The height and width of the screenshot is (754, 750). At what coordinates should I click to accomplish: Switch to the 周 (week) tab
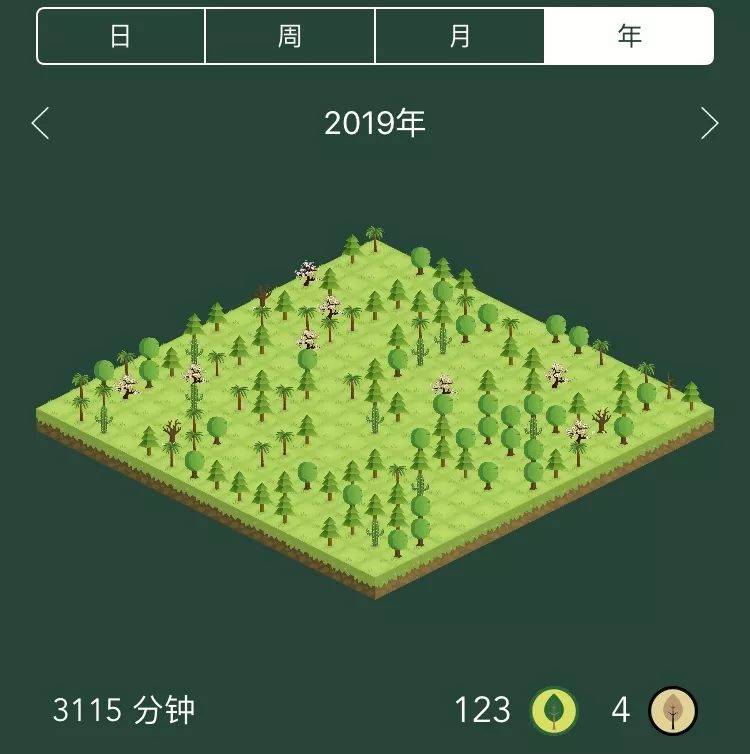(290, 37)
